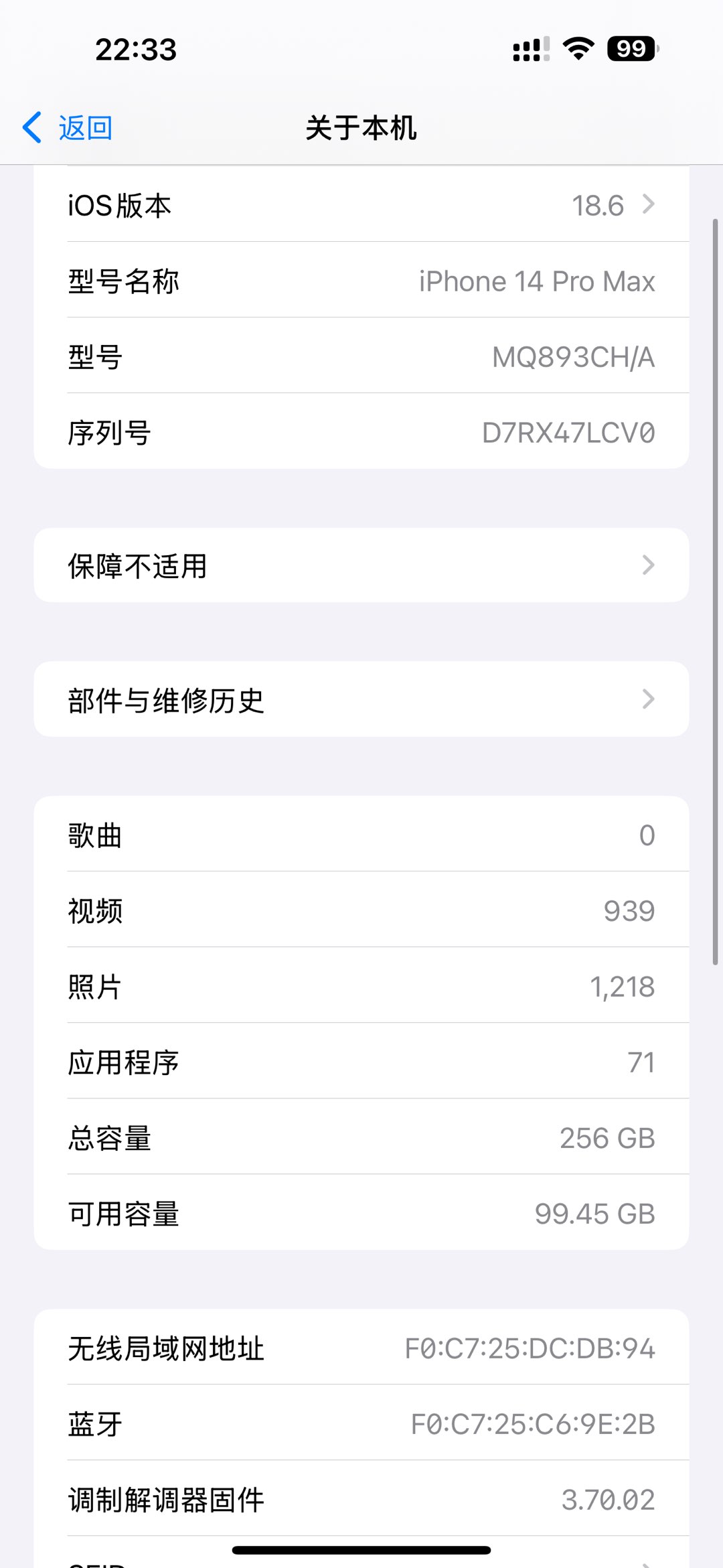723x1568 pixels.
Task: Go back via the 返回 button
Action: pyautogui.click(x=69, y=127)
